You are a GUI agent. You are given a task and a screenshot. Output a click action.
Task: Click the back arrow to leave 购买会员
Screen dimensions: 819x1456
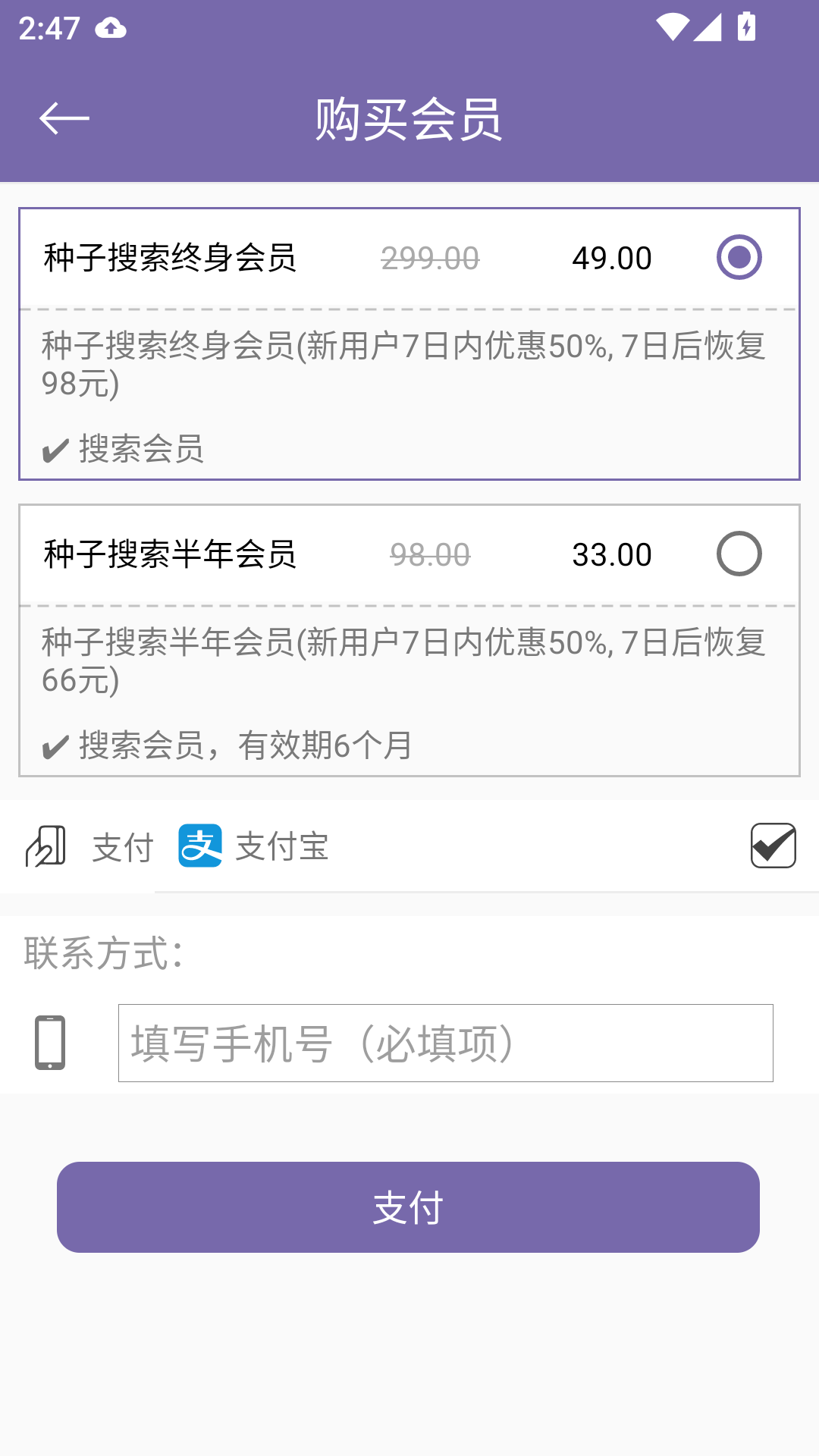tap(65, 117)
